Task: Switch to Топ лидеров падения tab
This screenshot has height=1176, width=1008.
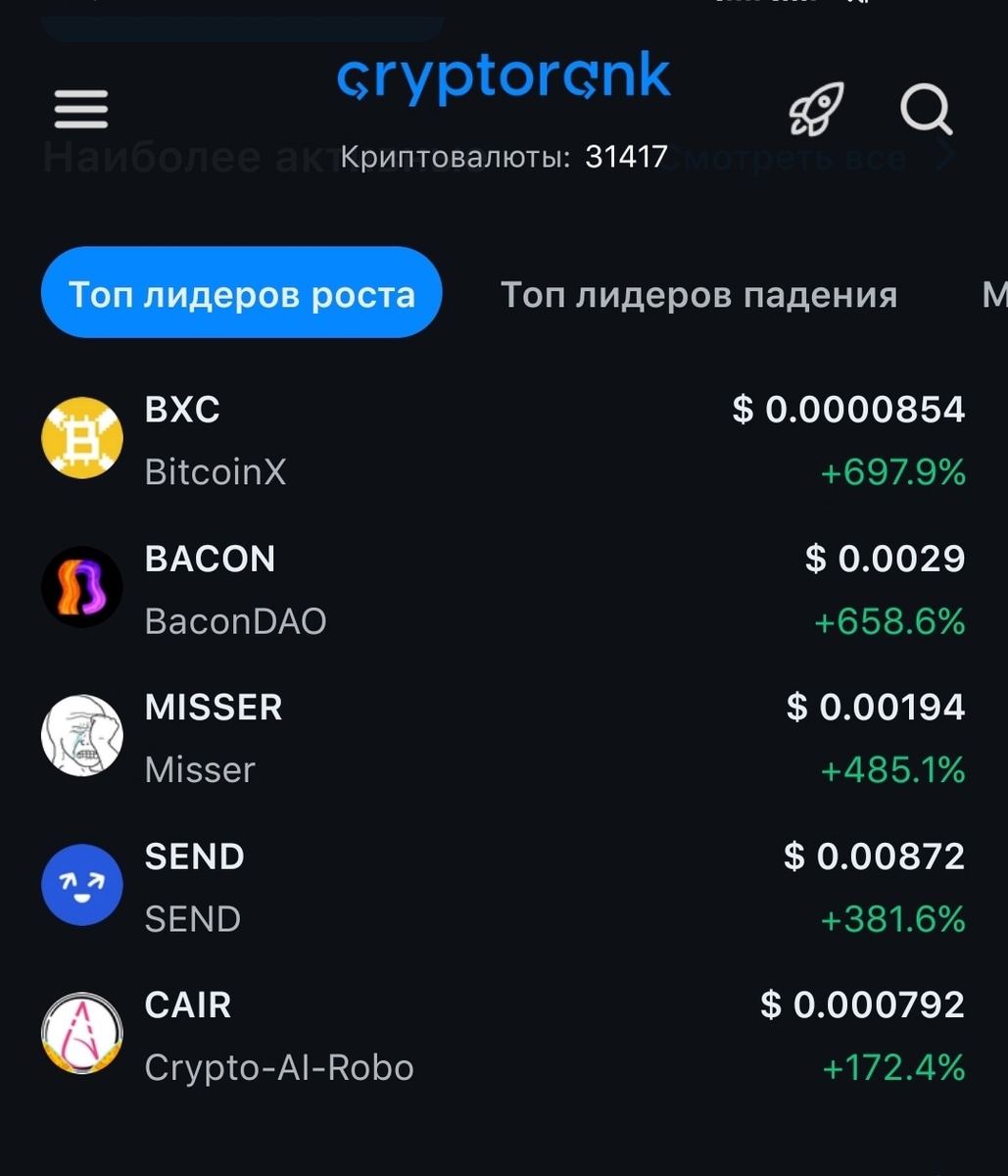Action: (x=698, y=294)
